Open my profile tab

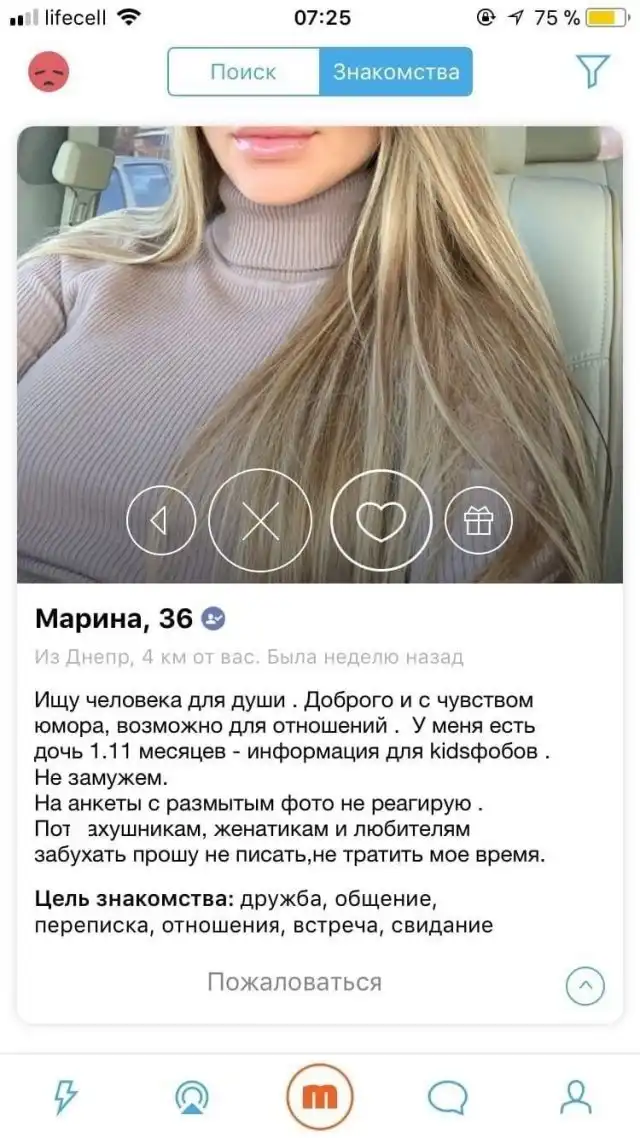[x=576, y=1097]
